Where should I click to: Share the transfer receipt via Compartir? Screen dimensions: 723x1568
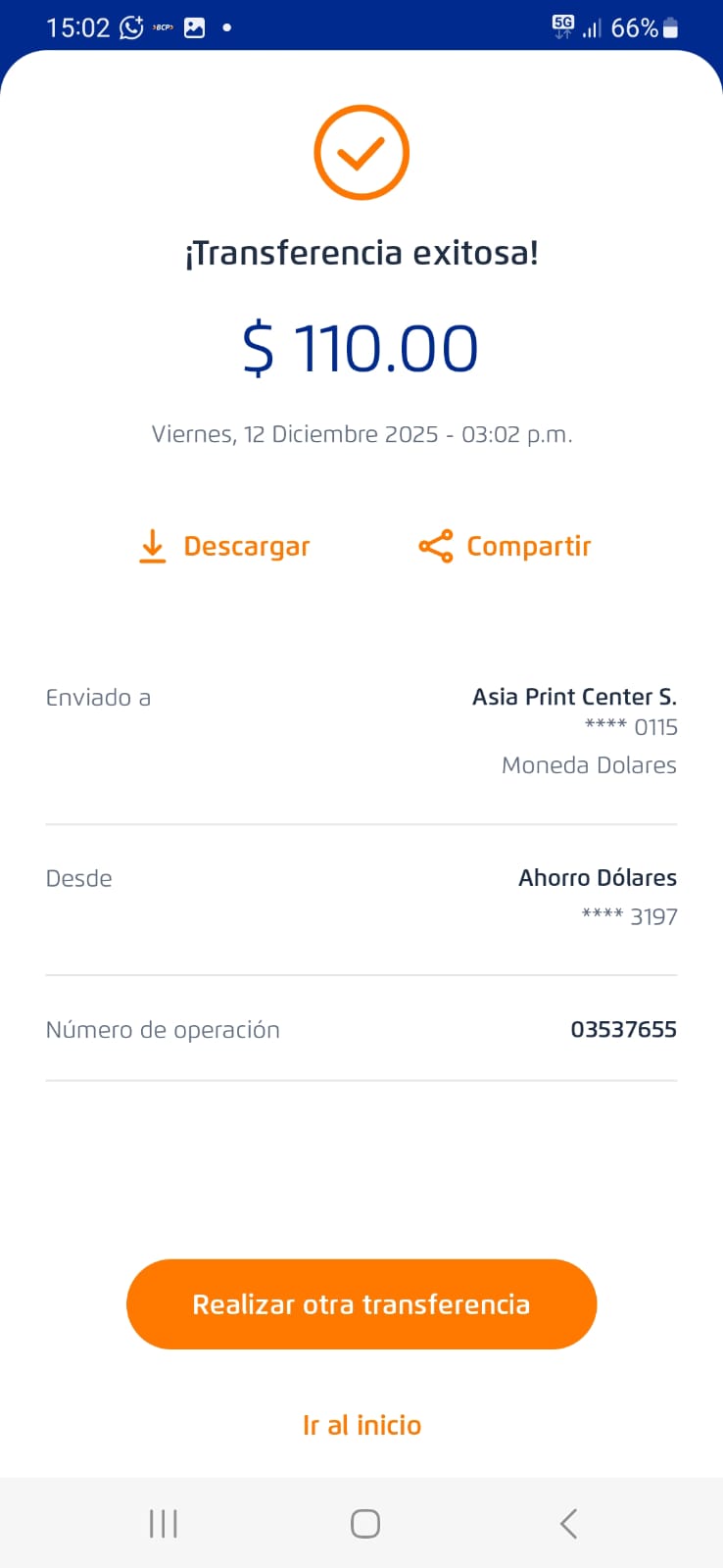[506, 546]
